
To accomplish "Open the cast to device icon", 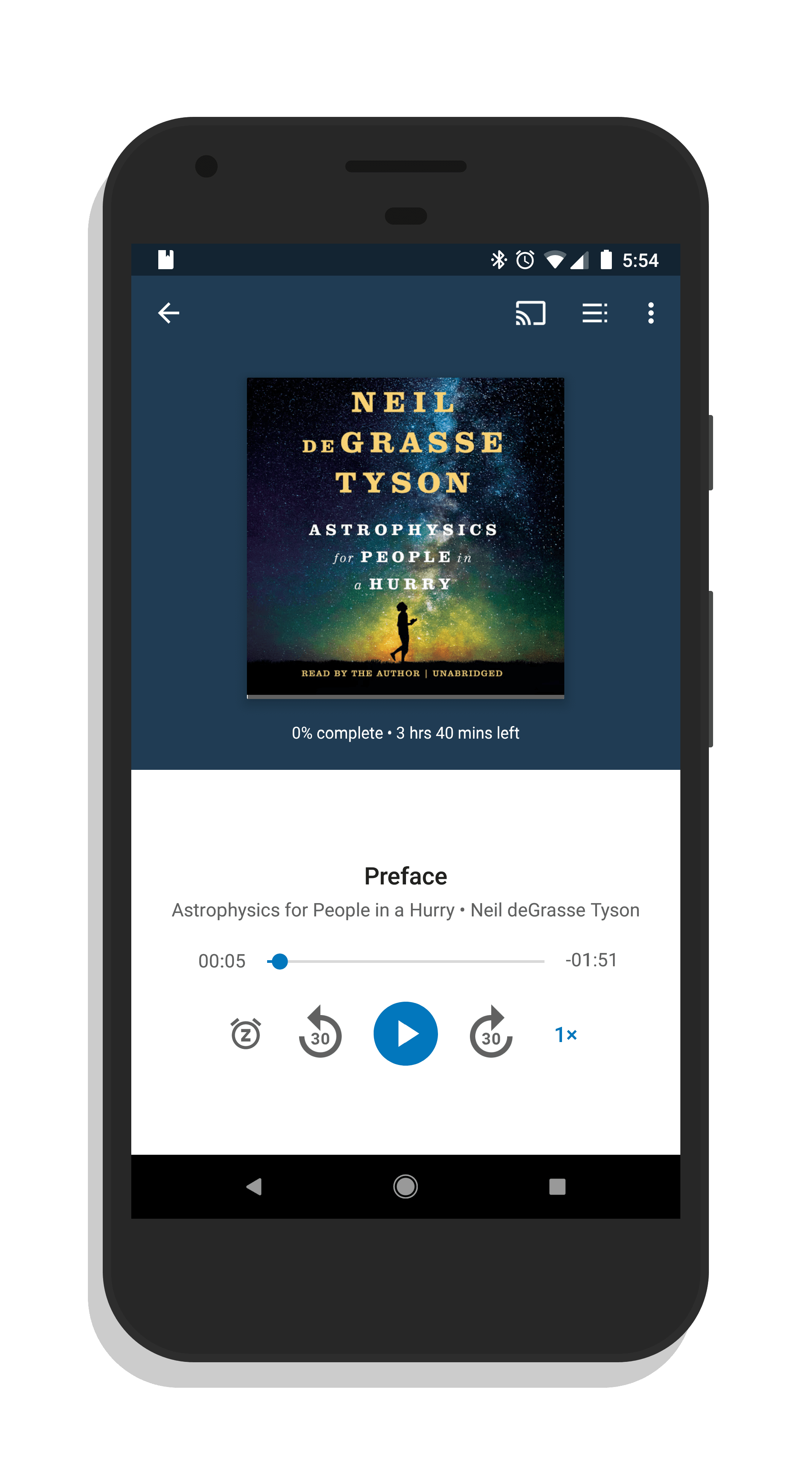I will click(530, 313).
